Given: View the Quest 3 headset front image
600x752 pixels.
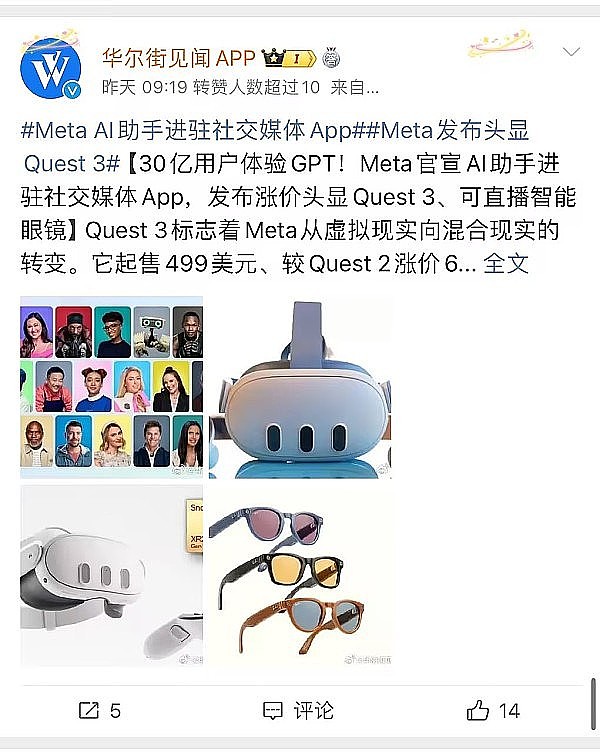Looking at the screenshot, I should 300,387.
